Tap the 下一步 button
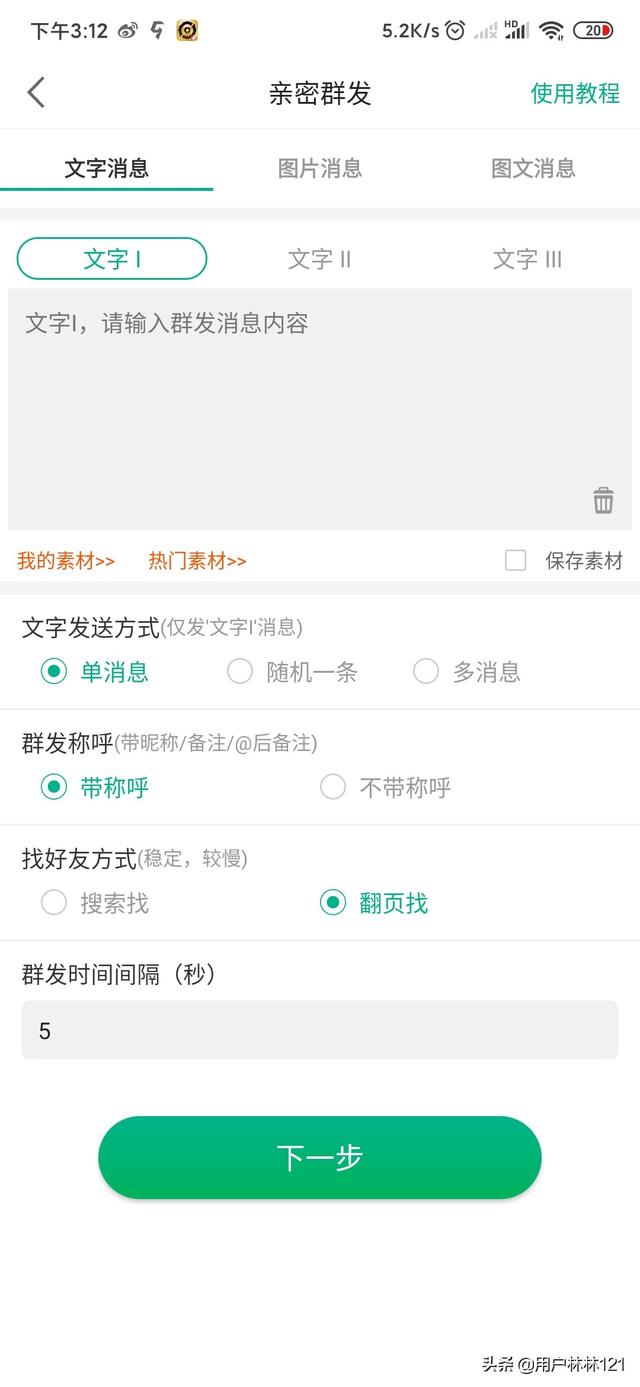 320,1157
